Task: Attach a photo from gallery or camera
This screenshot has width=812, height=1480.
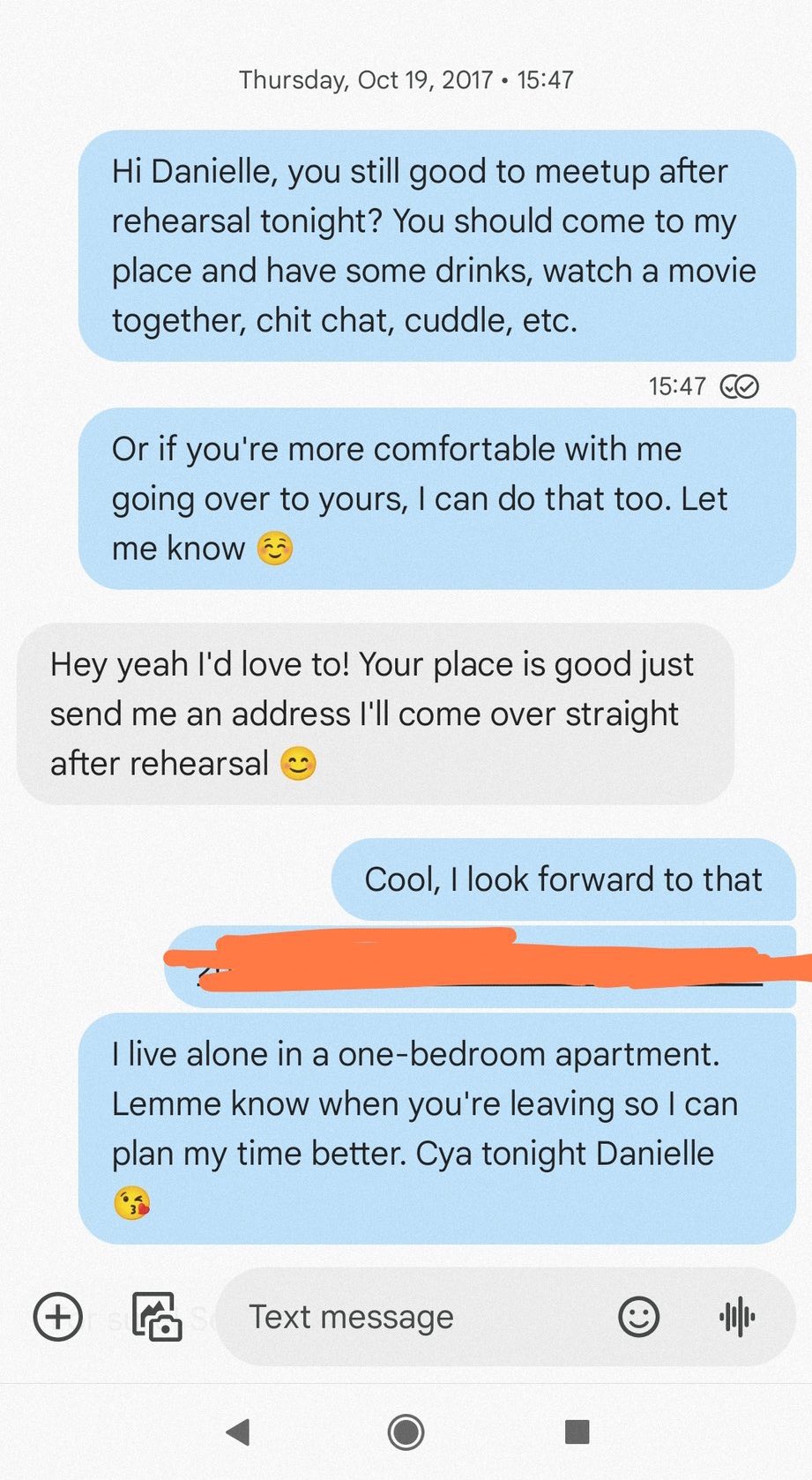Action: point(156,1317)
